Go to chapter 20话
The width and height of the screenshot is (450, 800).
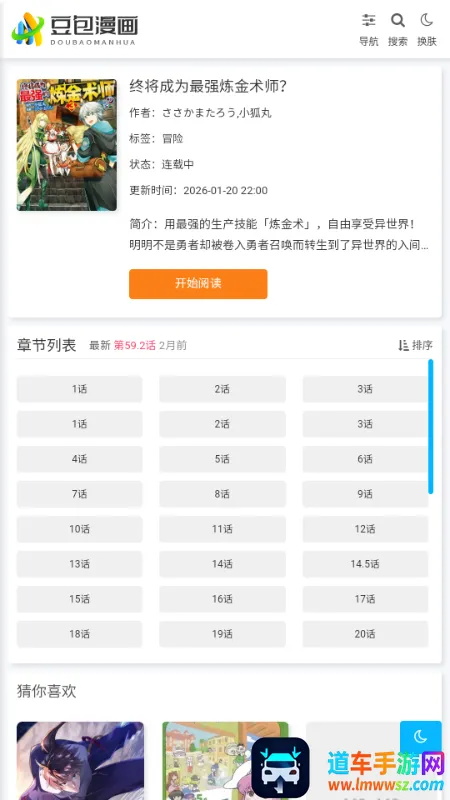coord(365,634)
